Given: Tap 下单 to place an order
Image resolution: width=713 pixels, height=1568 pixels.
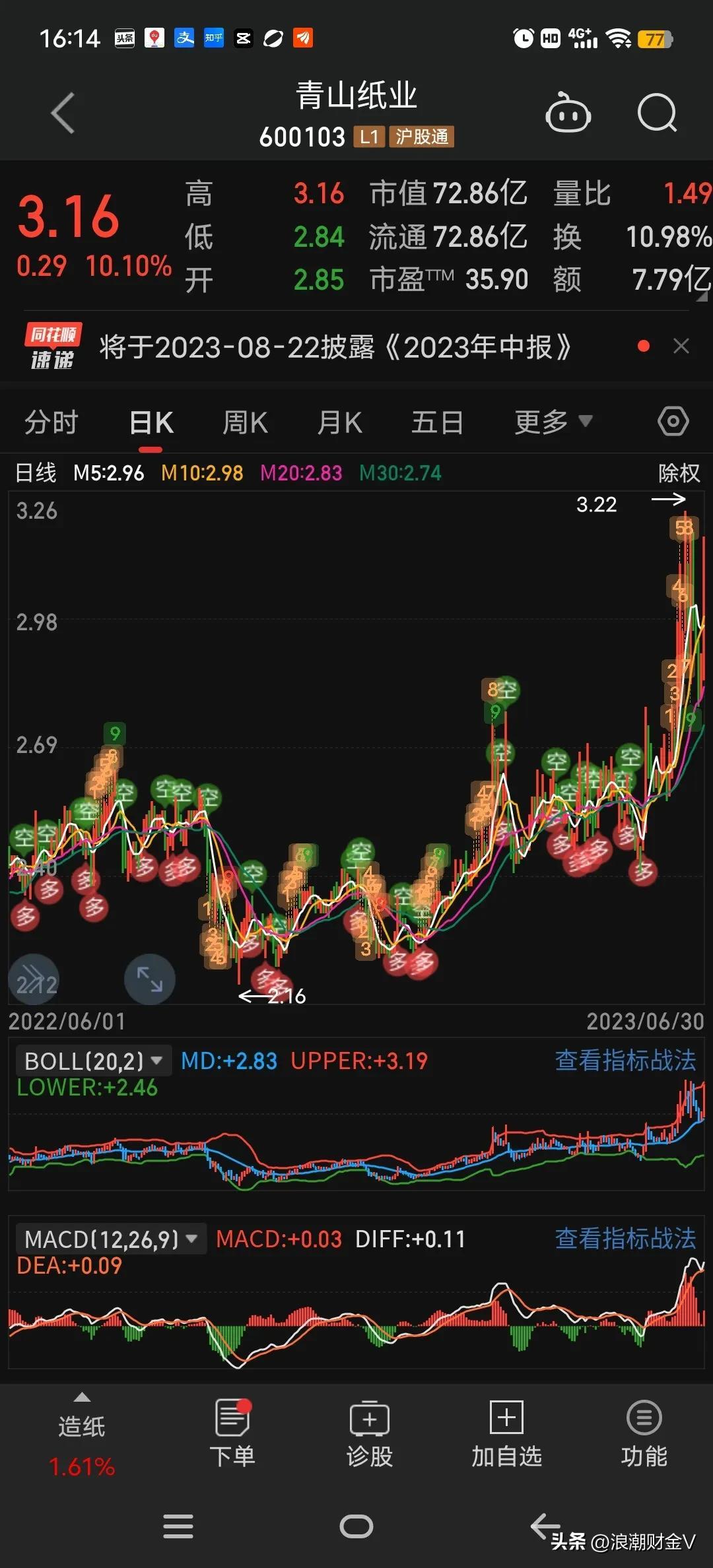Looking at the screenshot, I should tap(232, 1432).
